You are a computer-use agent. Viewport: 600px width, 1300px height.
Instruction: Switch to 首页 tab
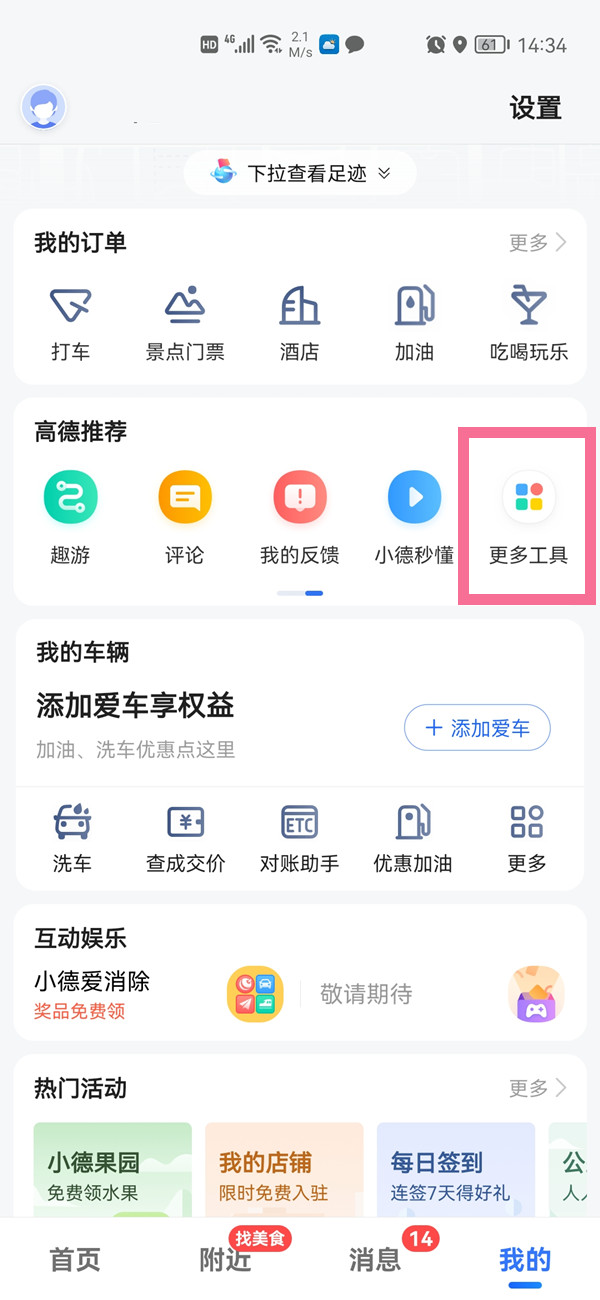pyautogui.click(x=75, y=1260)
